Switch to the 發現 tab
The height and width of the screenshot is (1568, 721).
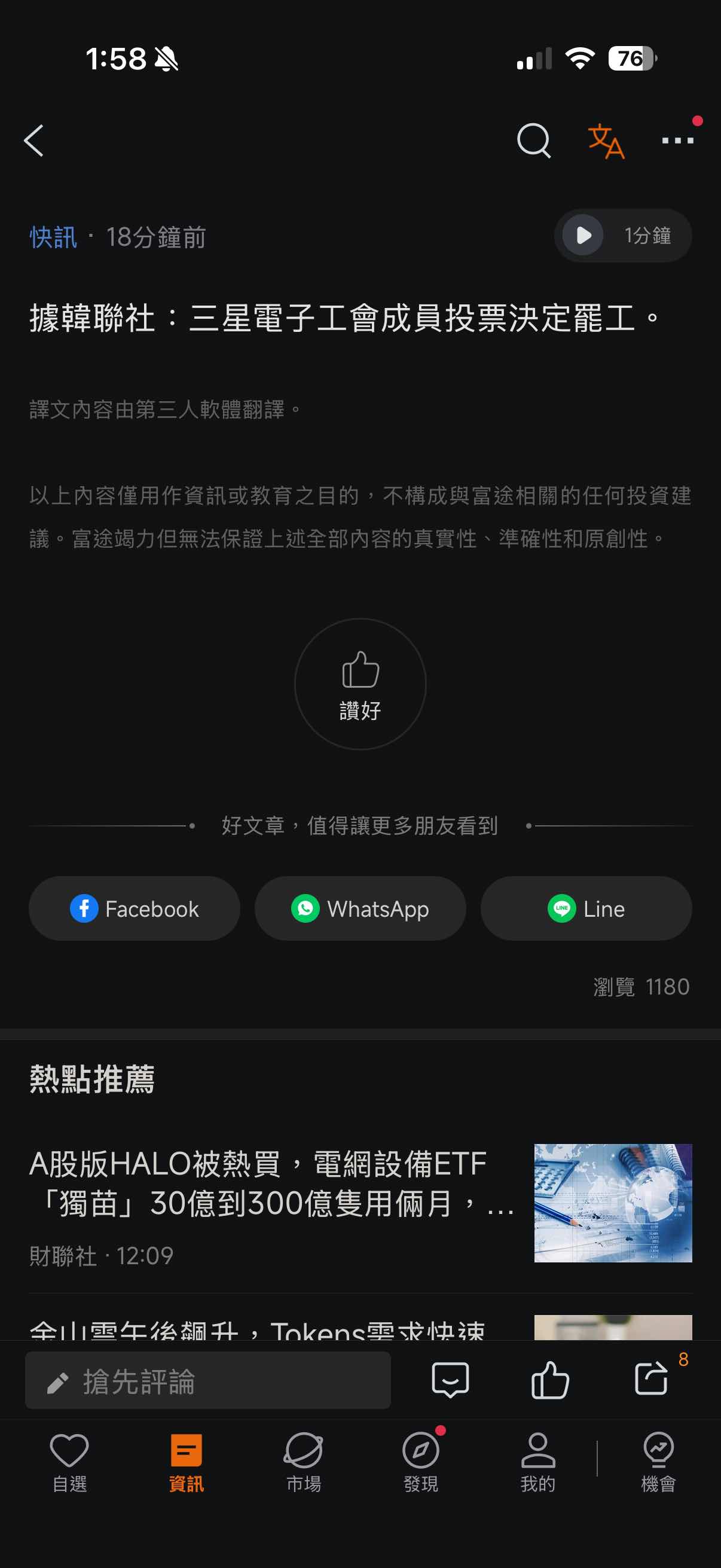coord(420,1462)
